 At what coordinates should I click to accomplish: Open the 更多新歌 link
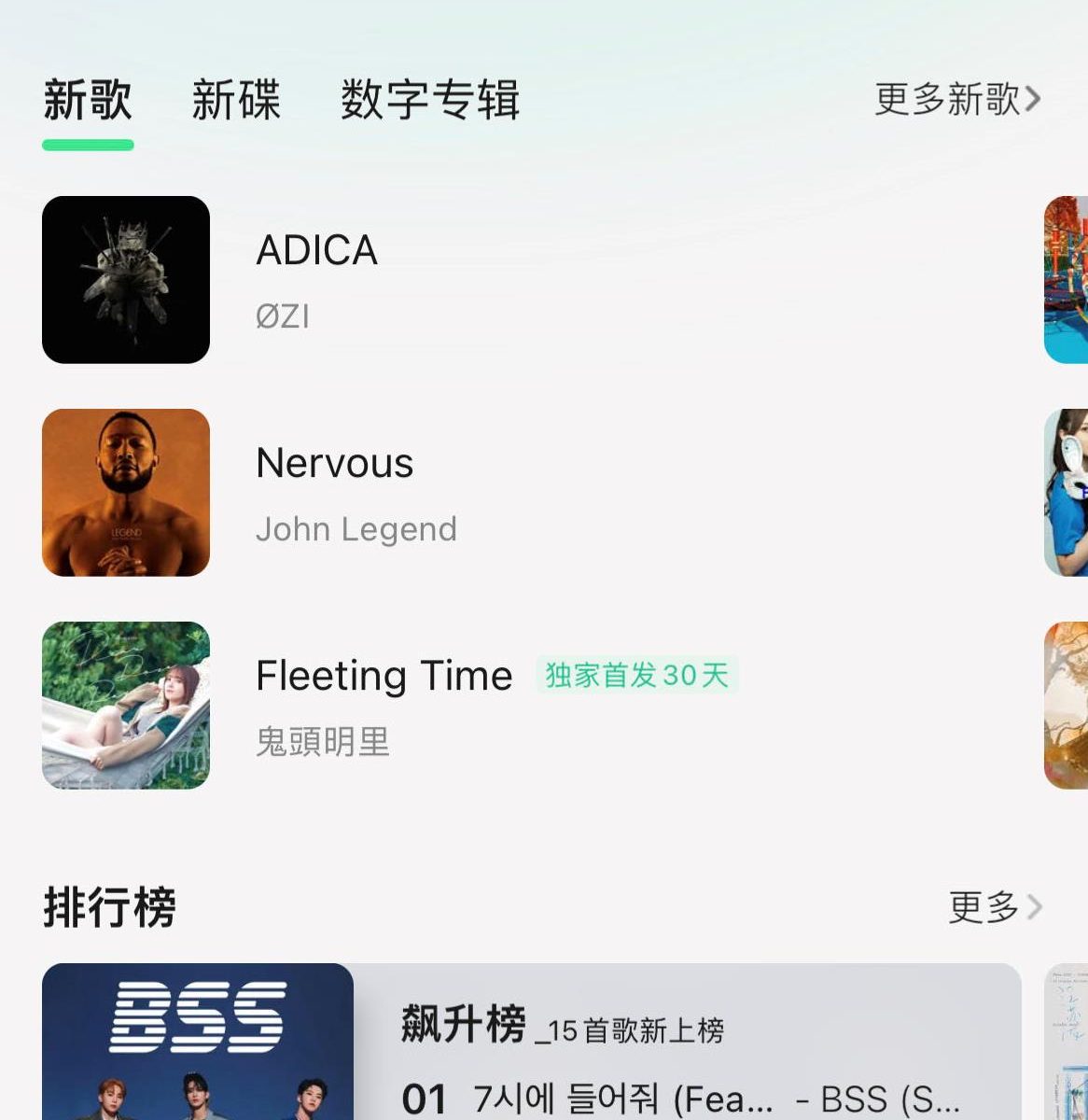[x=956, y=99]
